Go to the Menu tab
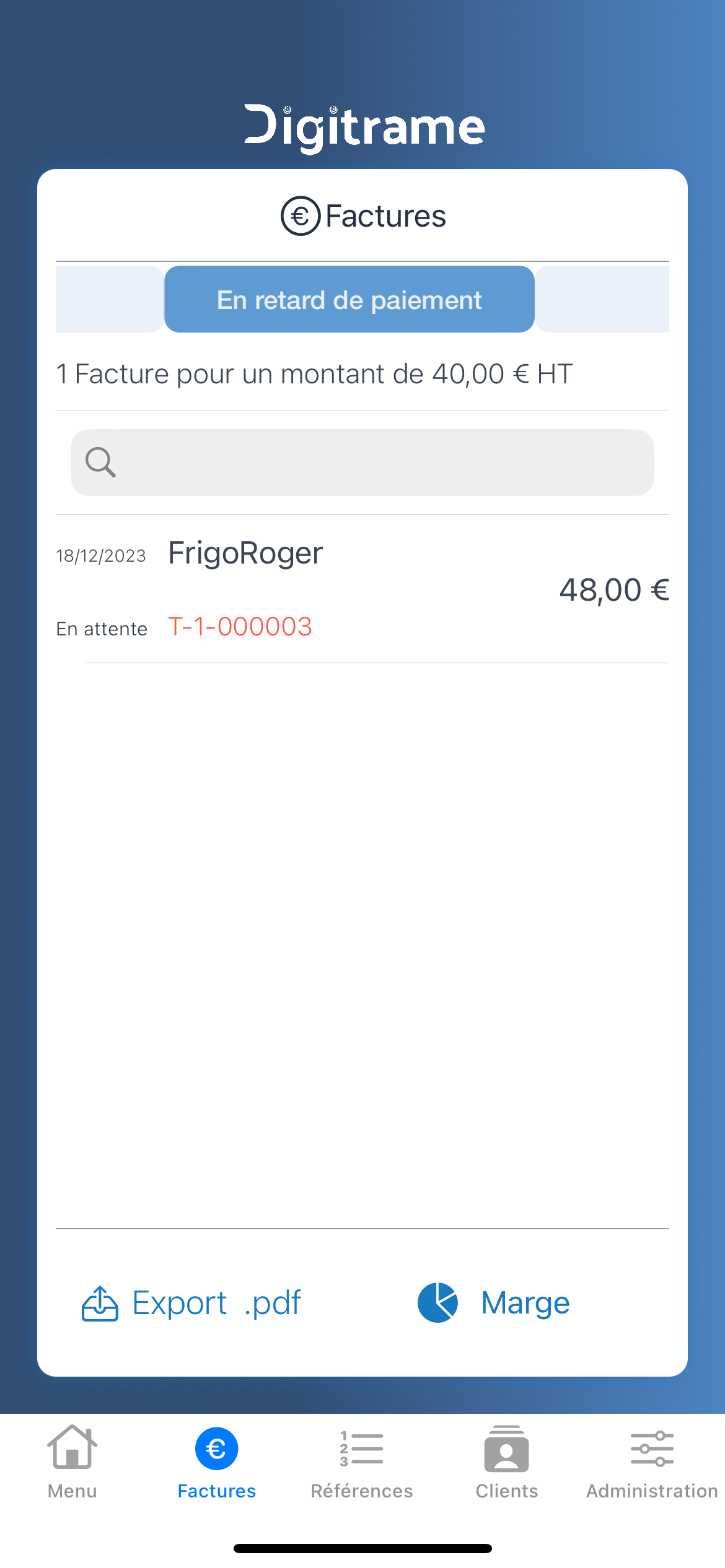The width and height of the screenshot is (725, 1568). (72, 1463)
